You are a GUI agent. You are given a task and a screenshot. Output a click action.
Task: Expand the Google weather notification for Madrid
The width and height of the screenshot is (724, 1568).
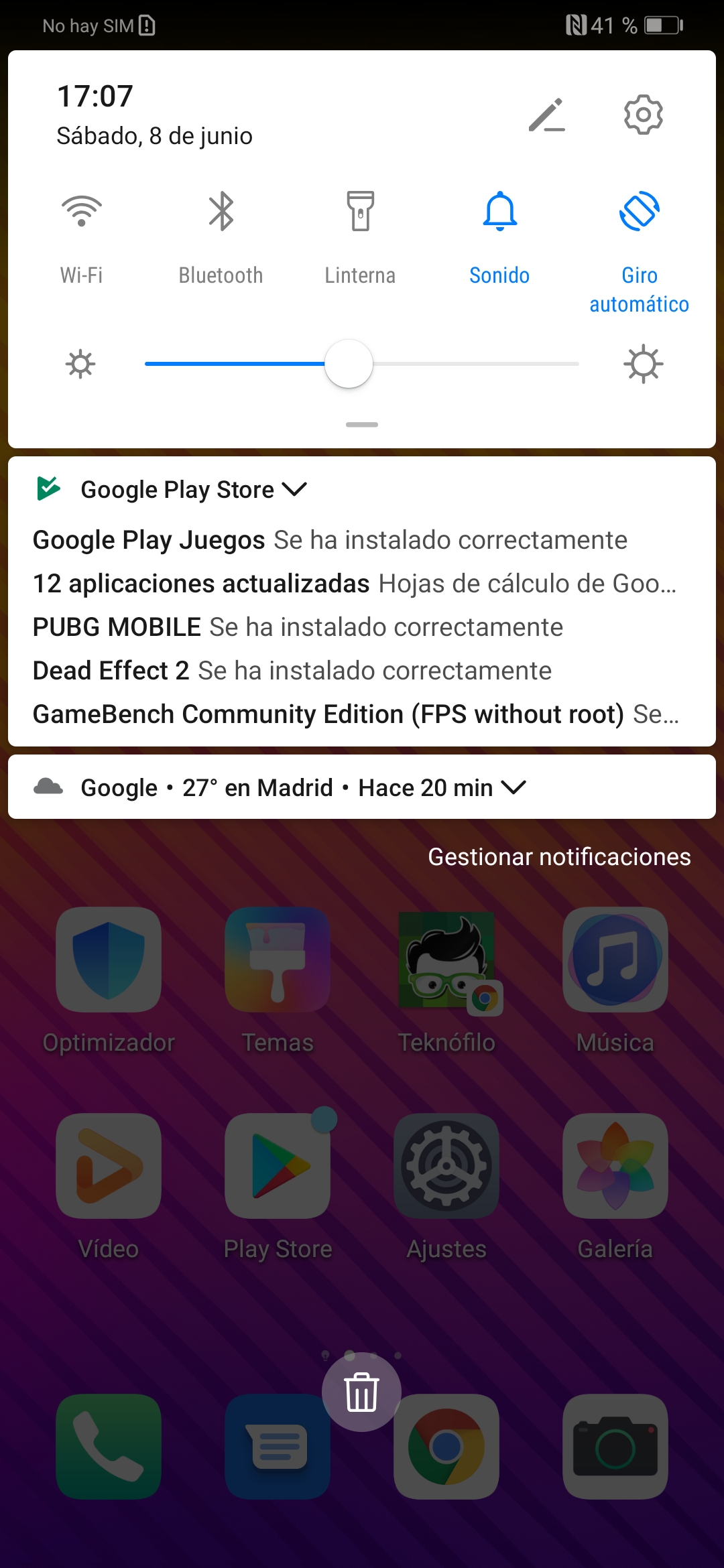514,787
